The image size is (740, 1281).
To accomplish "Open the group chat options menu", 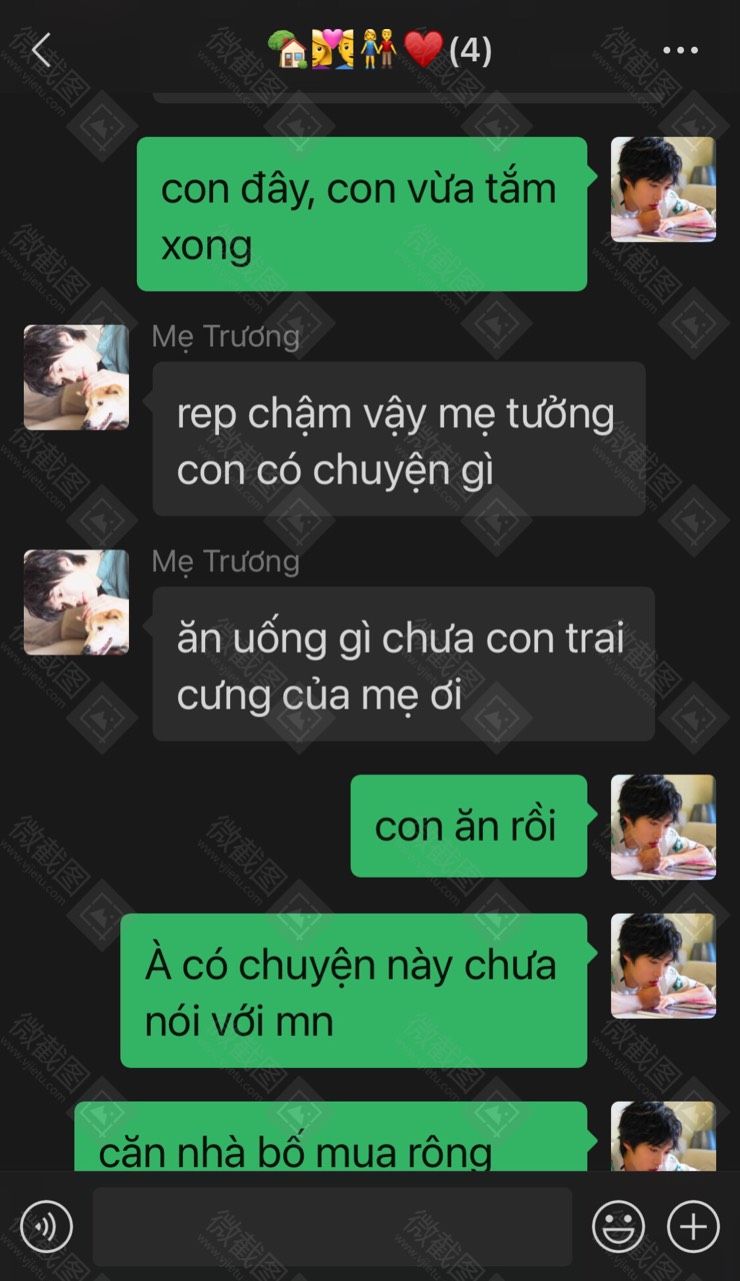I will (680, 50).
